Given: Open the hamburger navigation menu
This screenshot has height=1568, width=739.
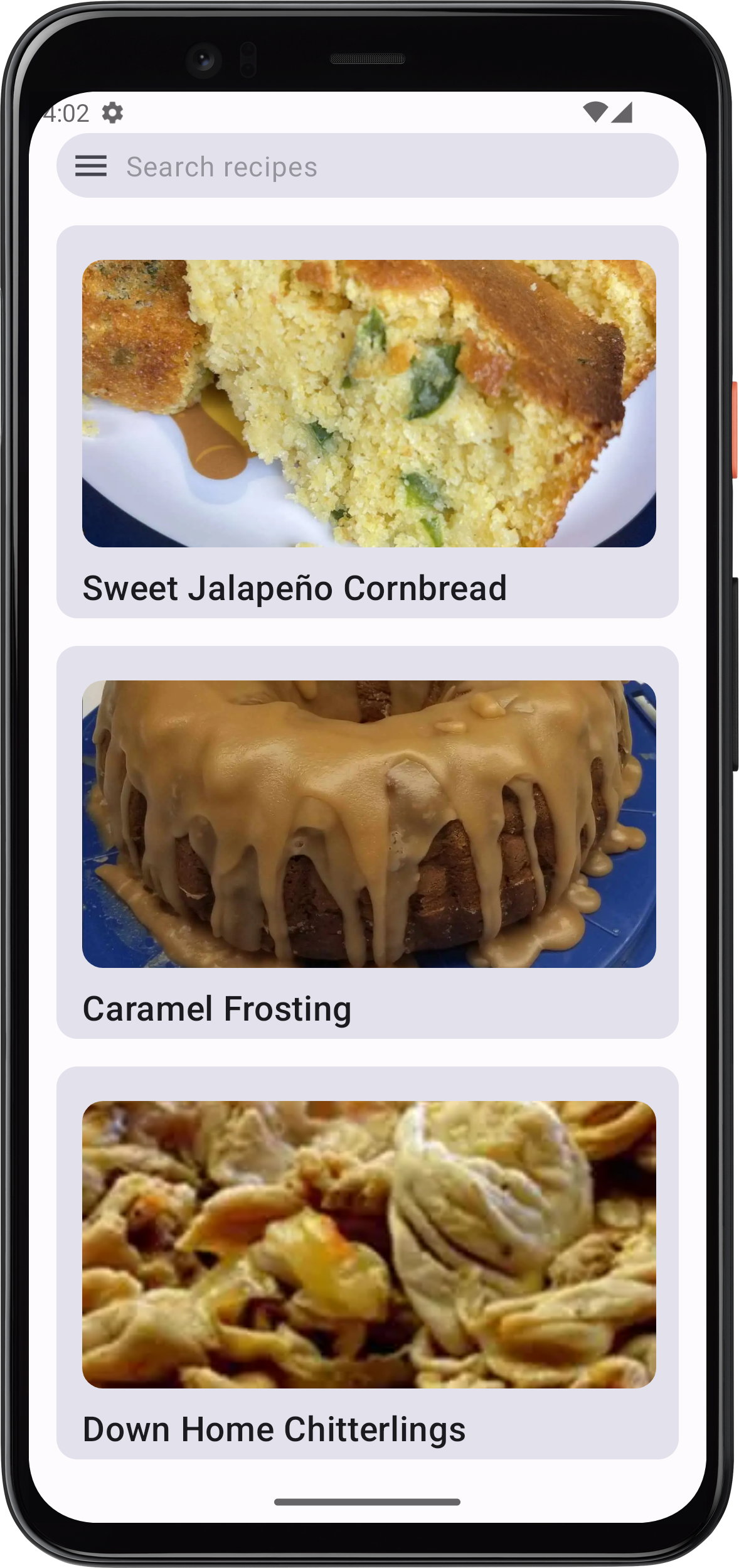Looking at the screenshot, I should click(x=91, y=166).
